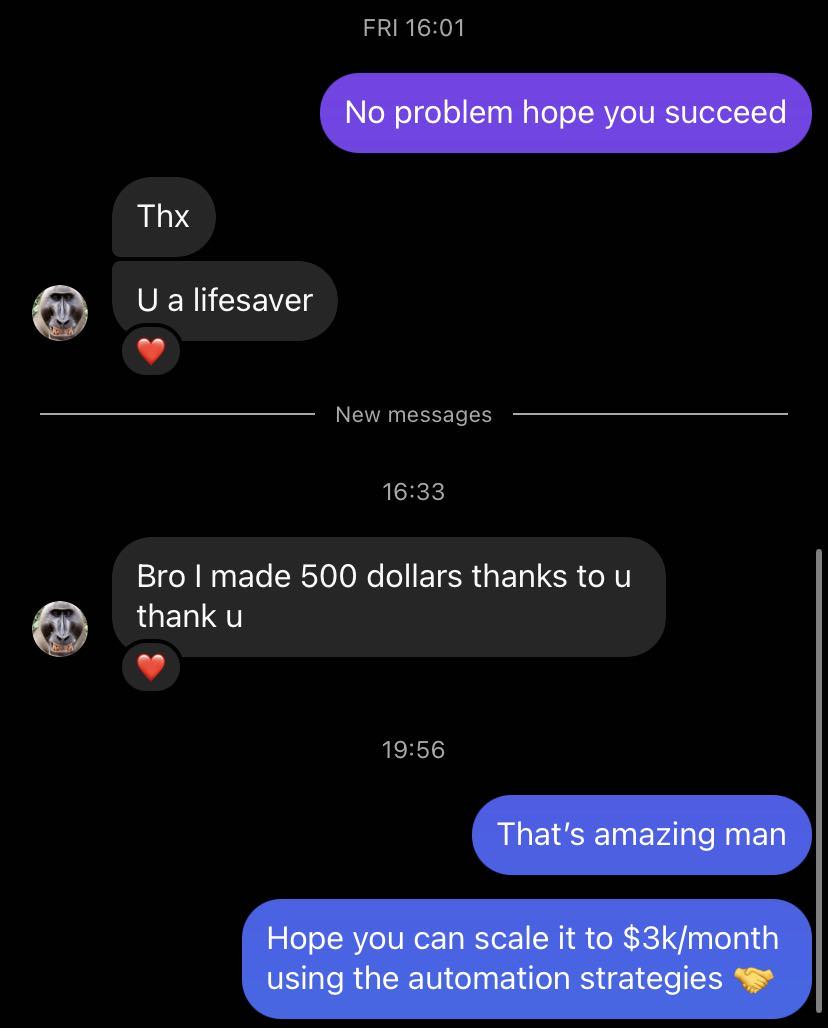
Task: View heart reaction under "U a lifesaver"
Action: (150, 352)
